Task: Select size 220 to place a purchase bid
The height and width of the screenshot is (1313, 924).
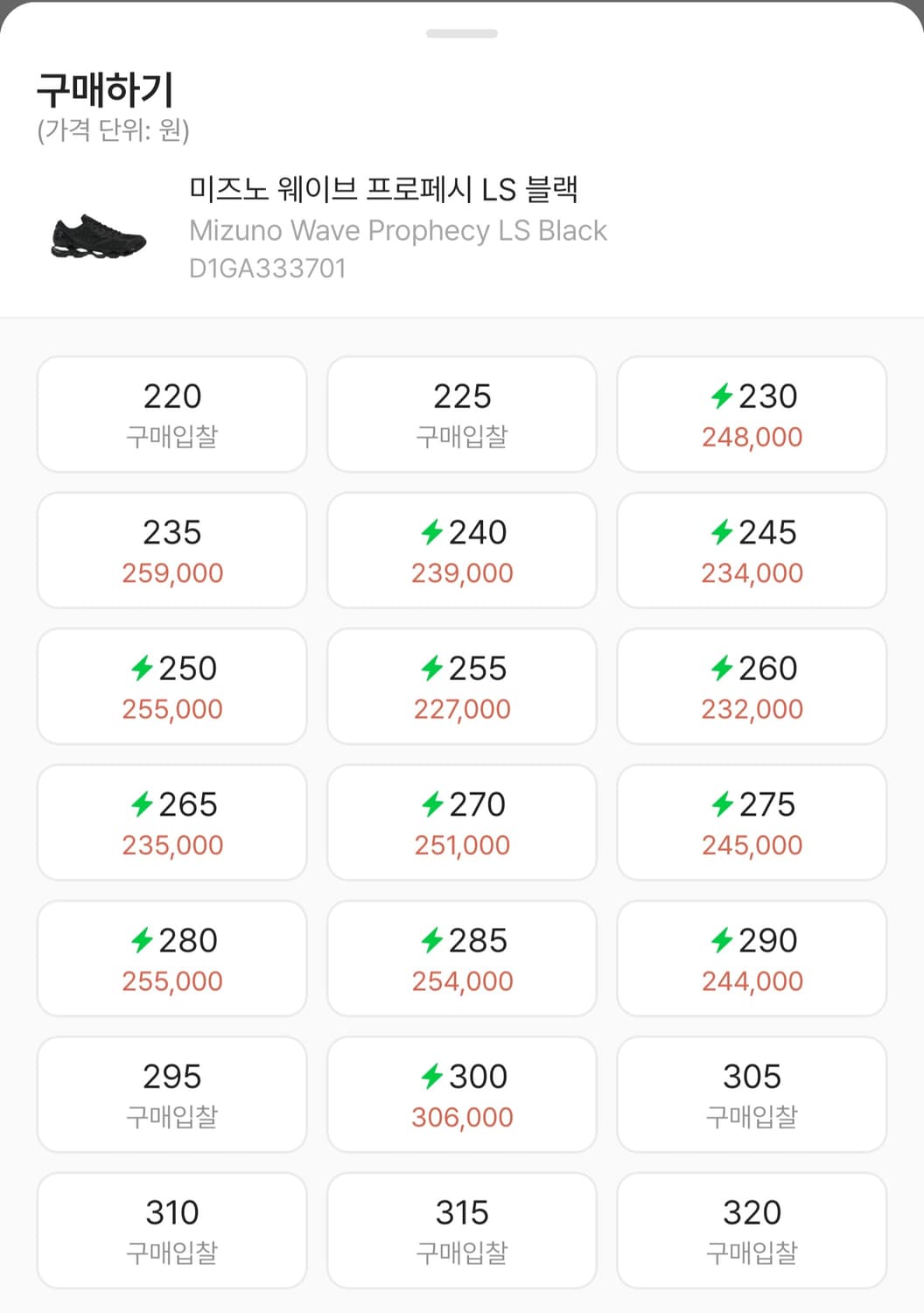Action: pyautogui.click(x=171, y=413)
